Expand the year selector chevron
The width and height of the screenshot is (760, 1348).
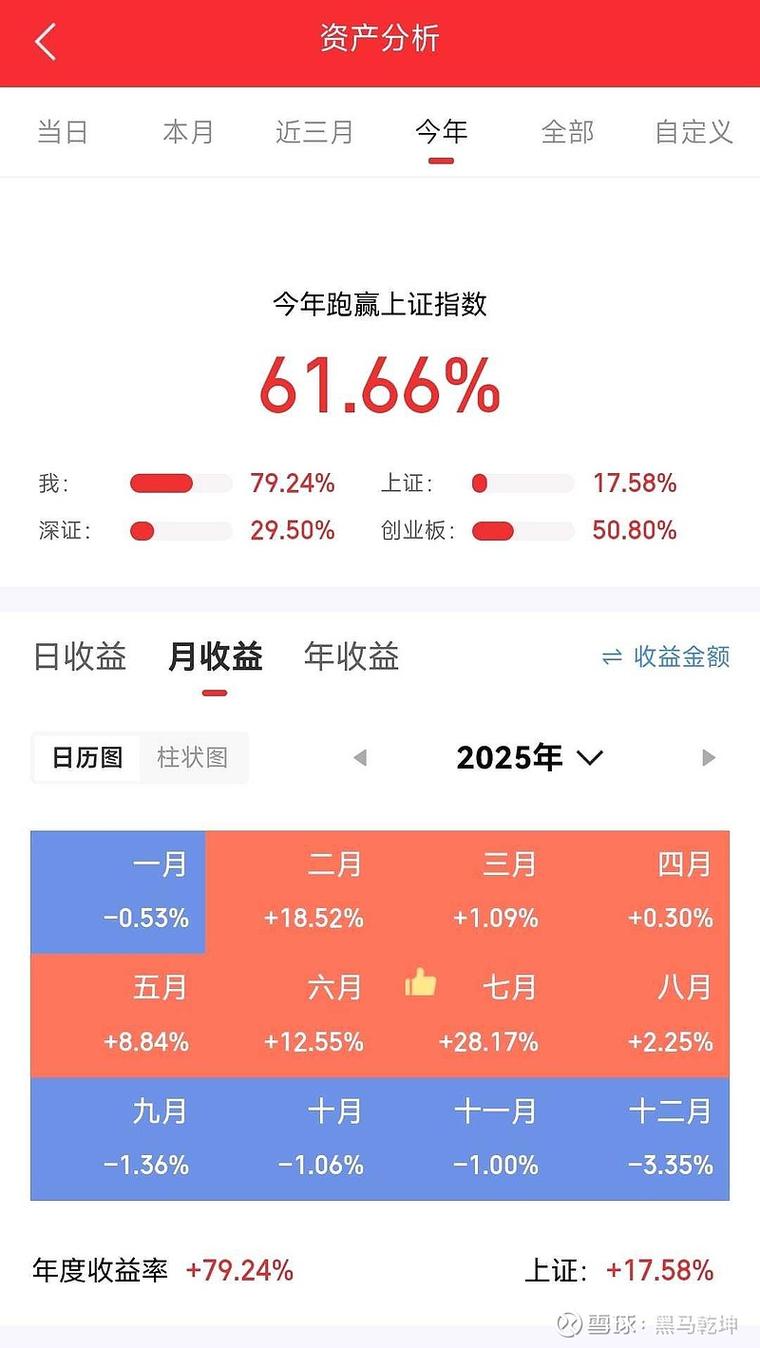click(588, 758)
